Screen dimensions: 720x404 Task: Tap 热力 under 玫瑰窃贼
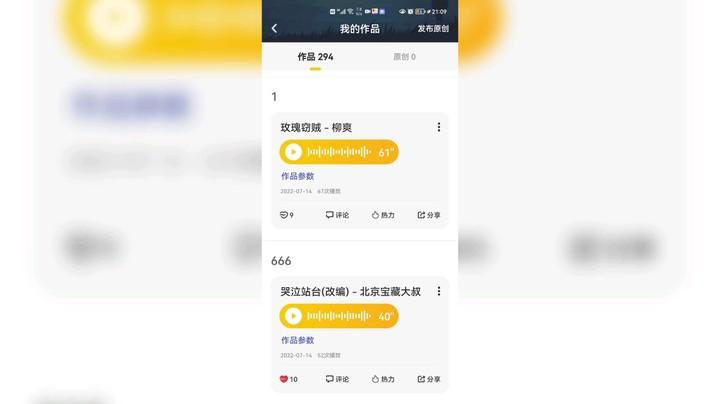(383, 215)
